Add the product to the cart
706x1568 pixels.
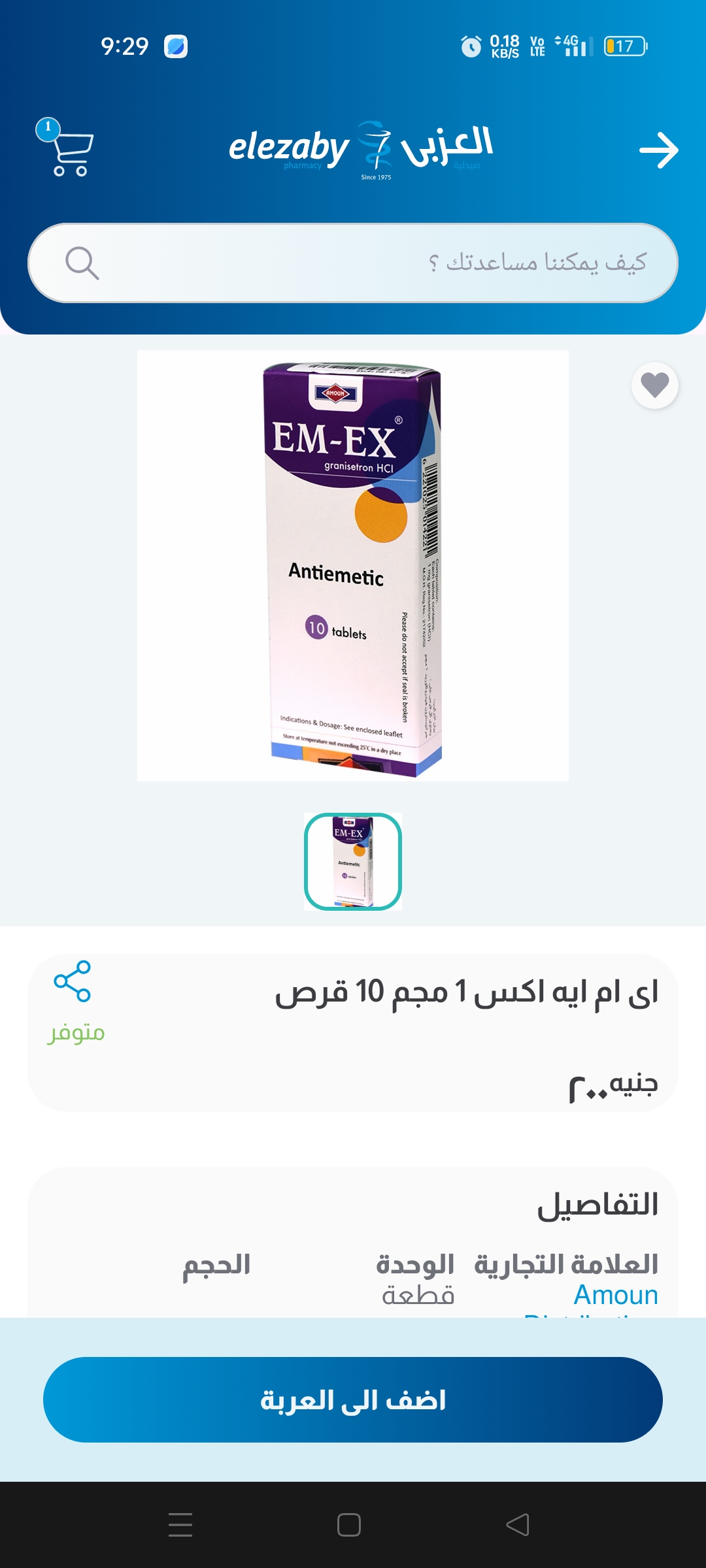(x=353, y=1399)
